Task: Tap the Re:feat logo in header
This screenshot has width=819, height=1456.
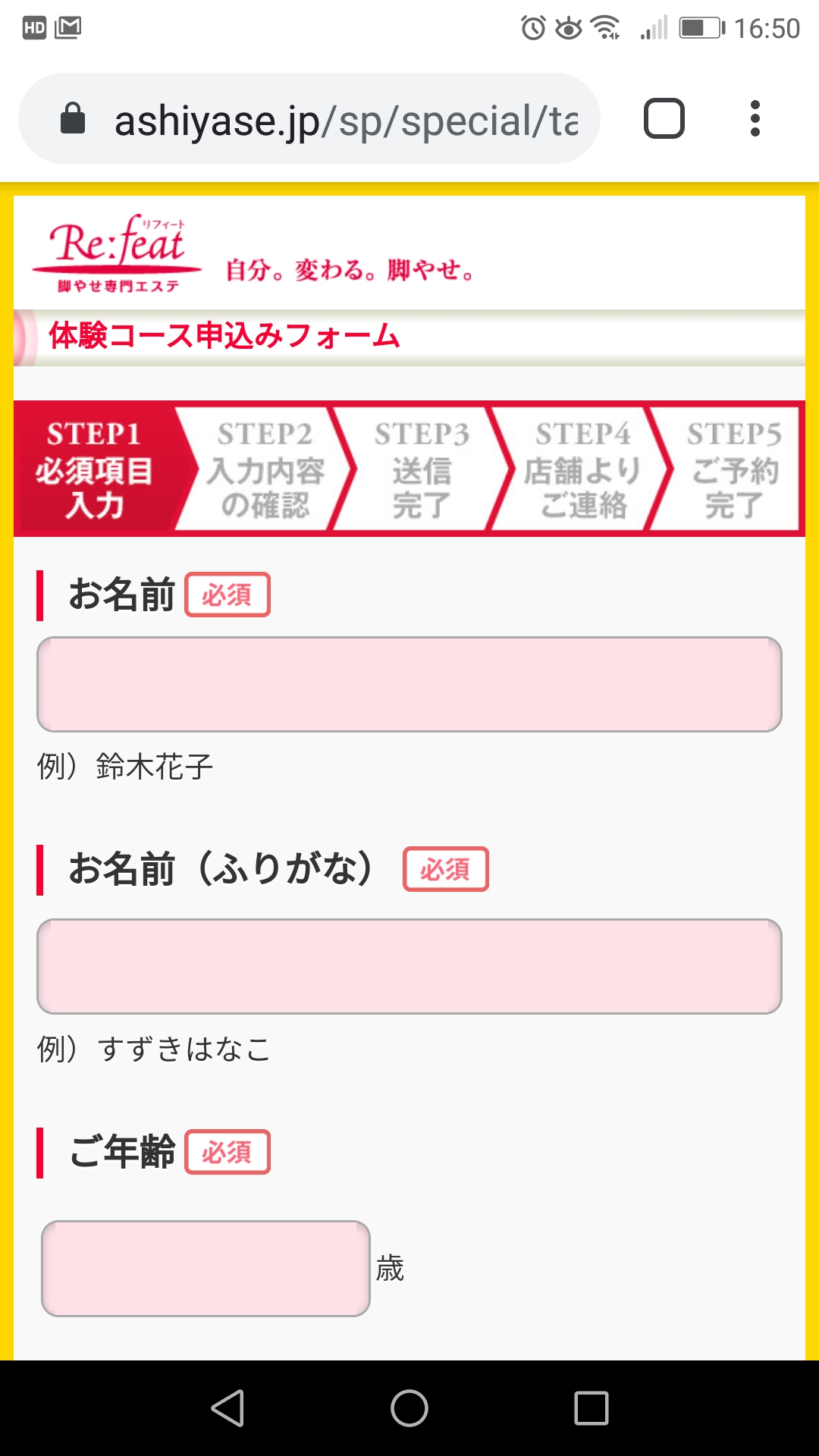Action: tap(118, 253)
